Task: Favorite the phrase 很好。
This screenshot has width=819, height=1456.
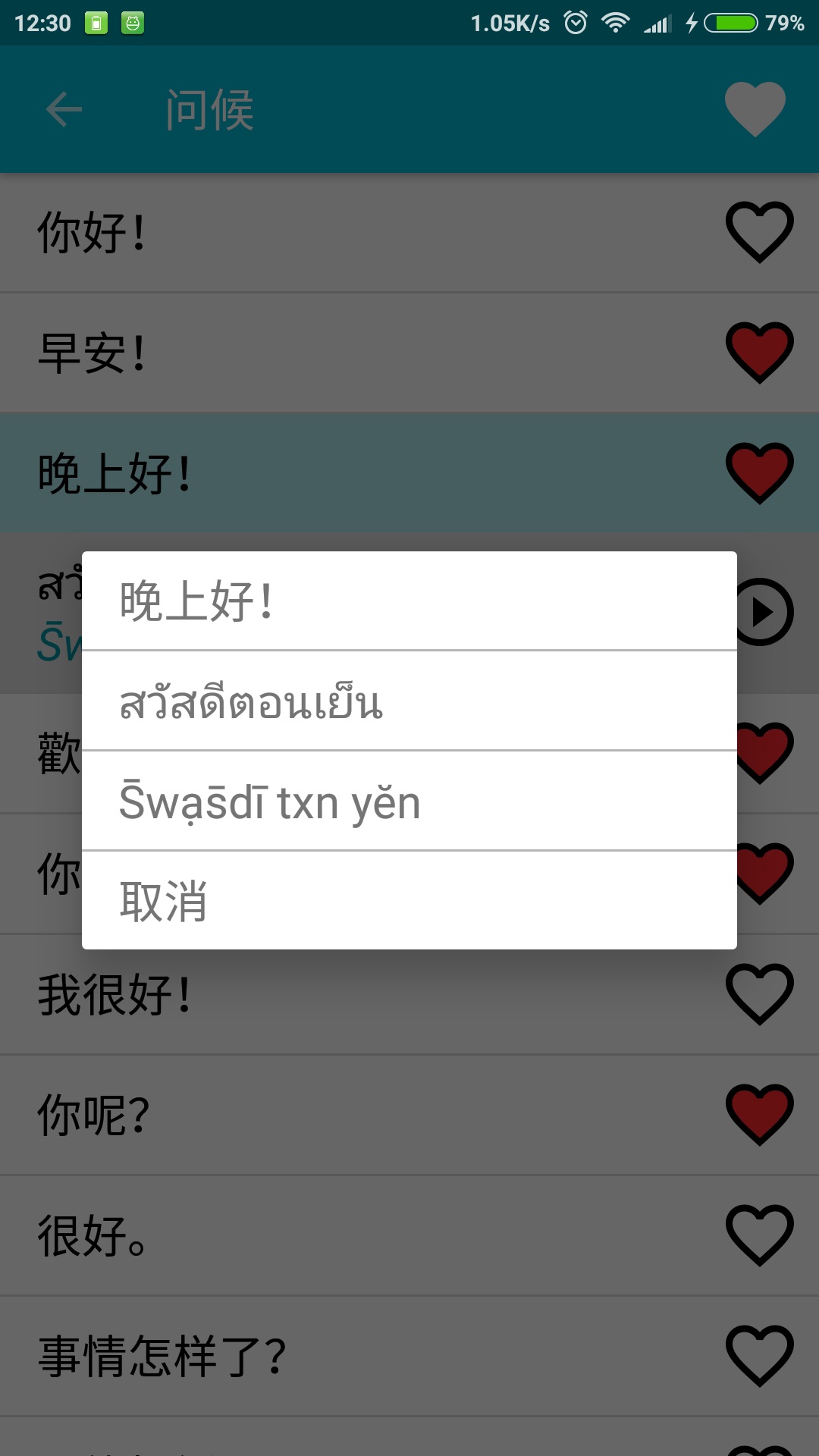Action: 759,1235
